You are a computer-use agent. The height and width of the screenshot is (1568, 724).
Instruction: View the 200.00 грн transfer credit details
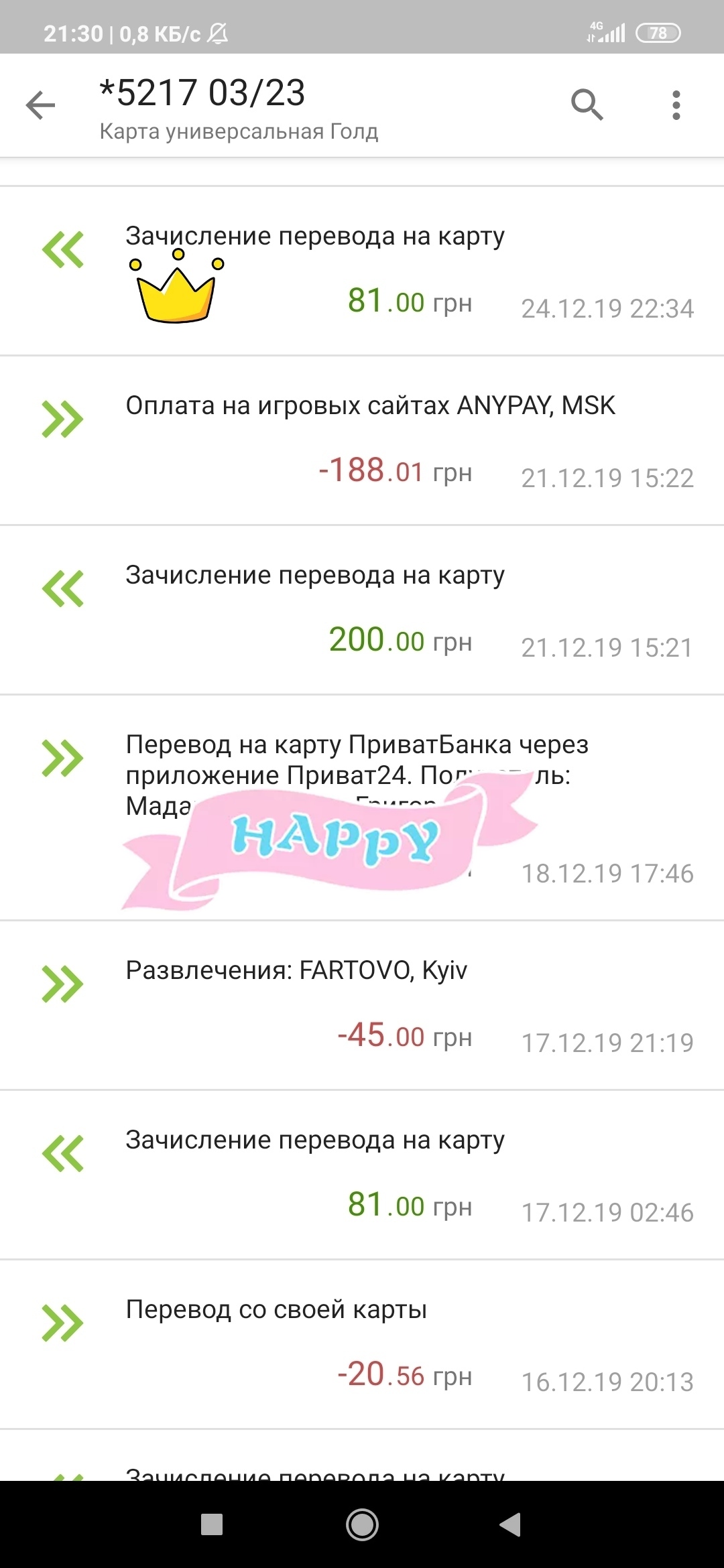tap(362, 610)
